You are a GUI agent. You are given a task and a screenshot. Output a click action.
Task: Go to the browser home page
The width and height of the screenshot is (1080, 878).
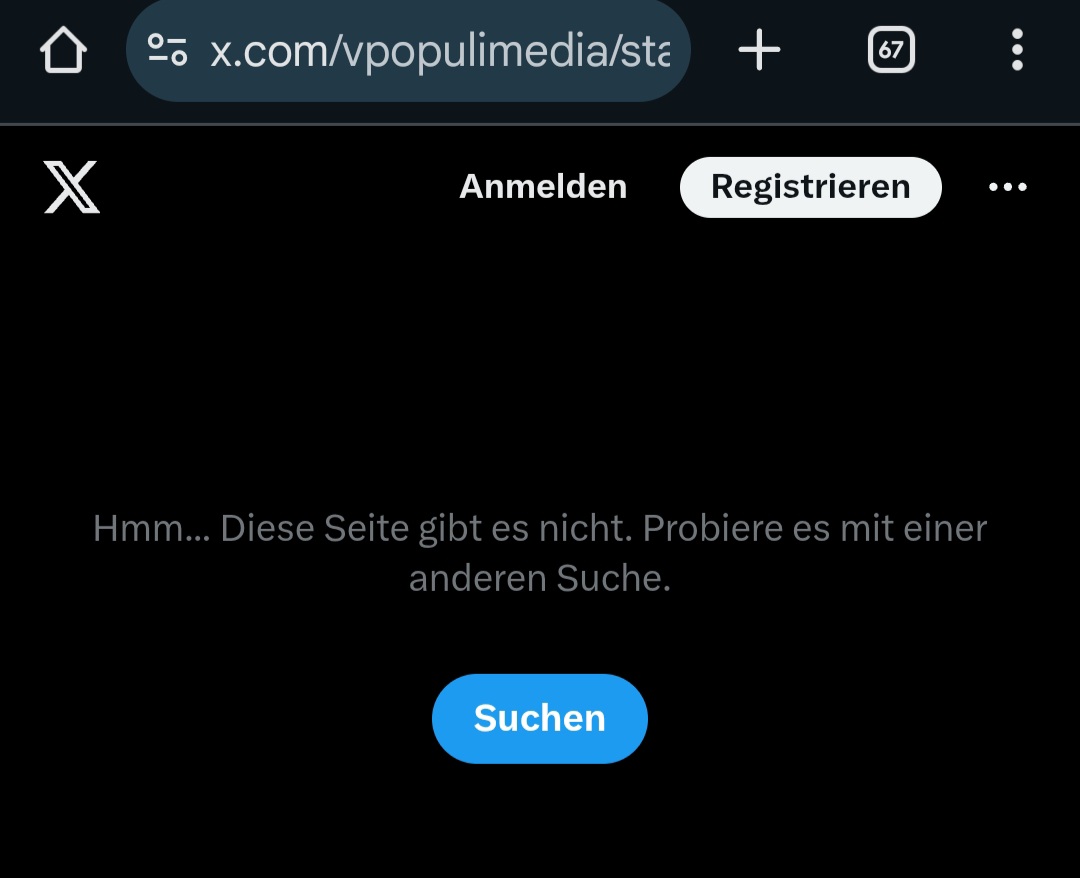(63, 50)
